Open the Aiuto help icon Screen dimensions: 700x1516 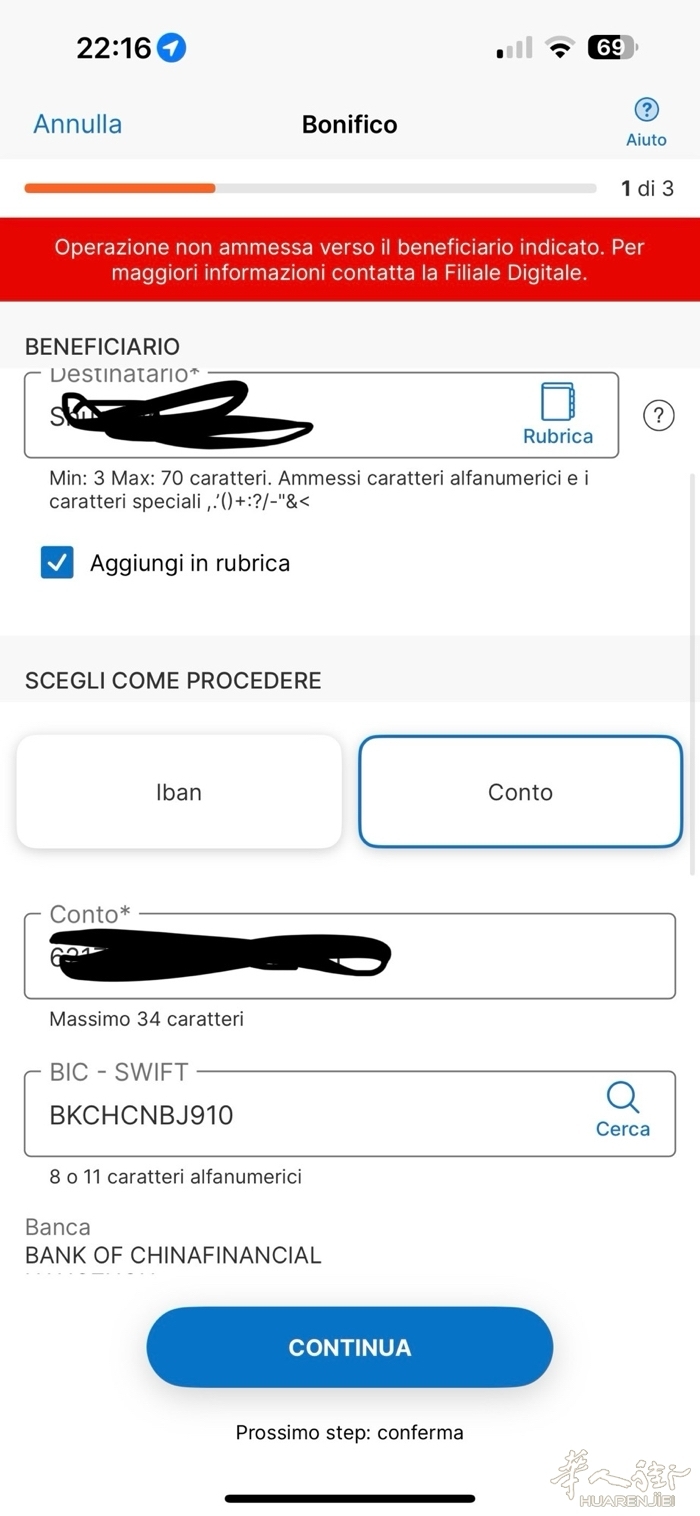point(646,123)
